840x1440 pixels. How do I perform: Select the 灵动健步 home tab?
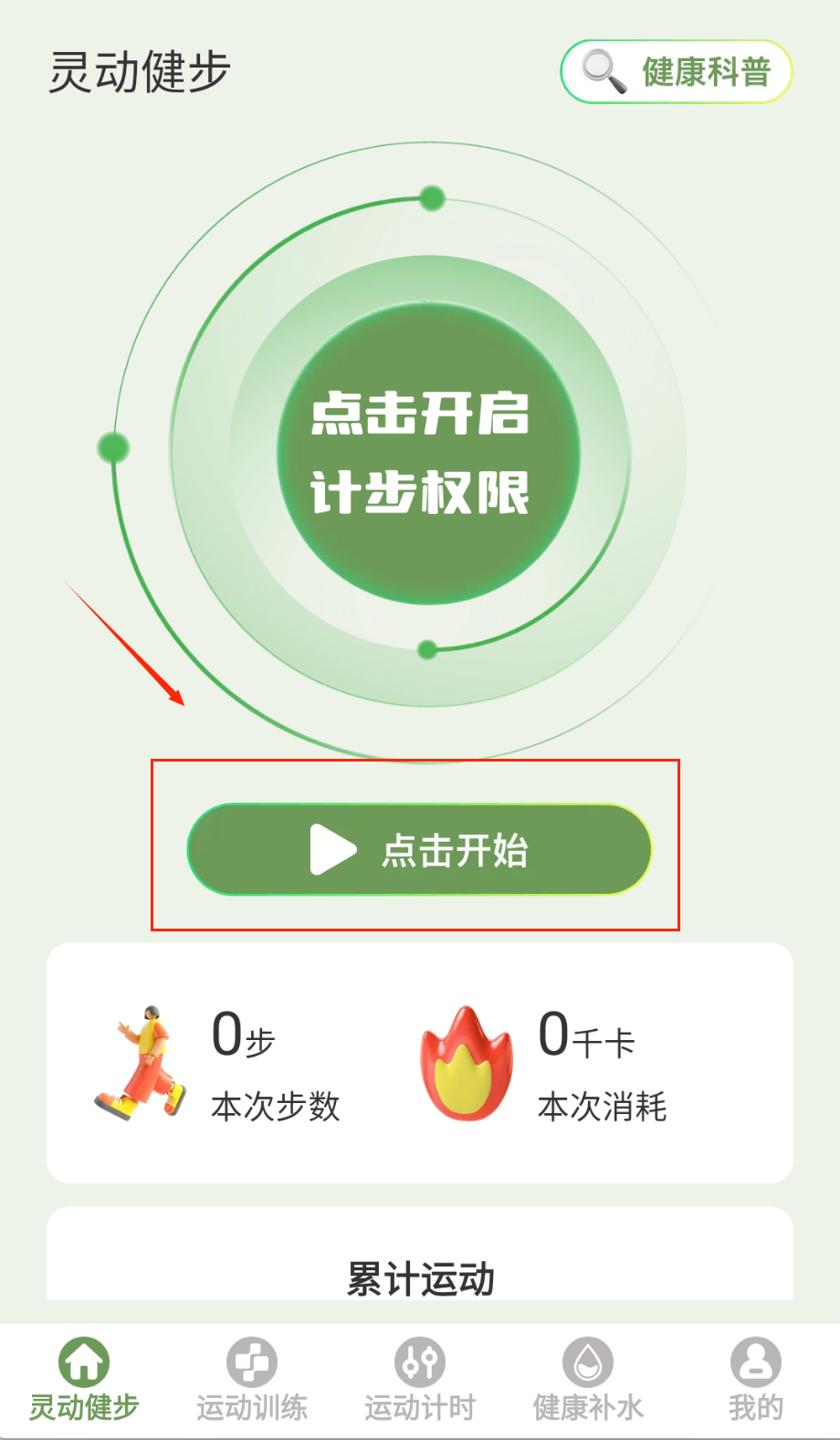(84, 1379)
